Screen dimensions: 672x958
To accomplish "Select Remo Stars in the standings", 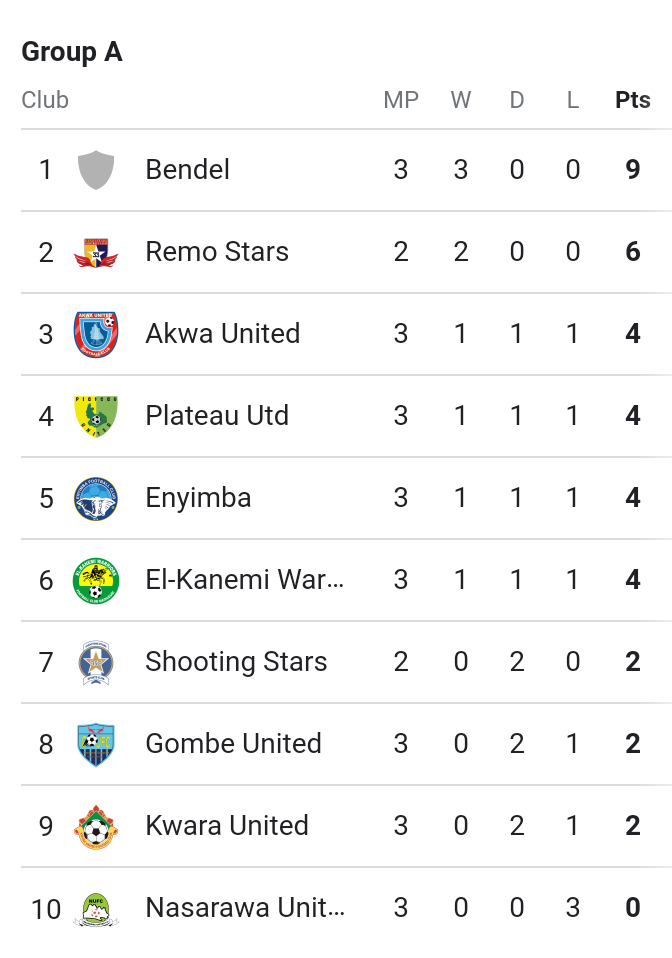I will coord(217,252).
